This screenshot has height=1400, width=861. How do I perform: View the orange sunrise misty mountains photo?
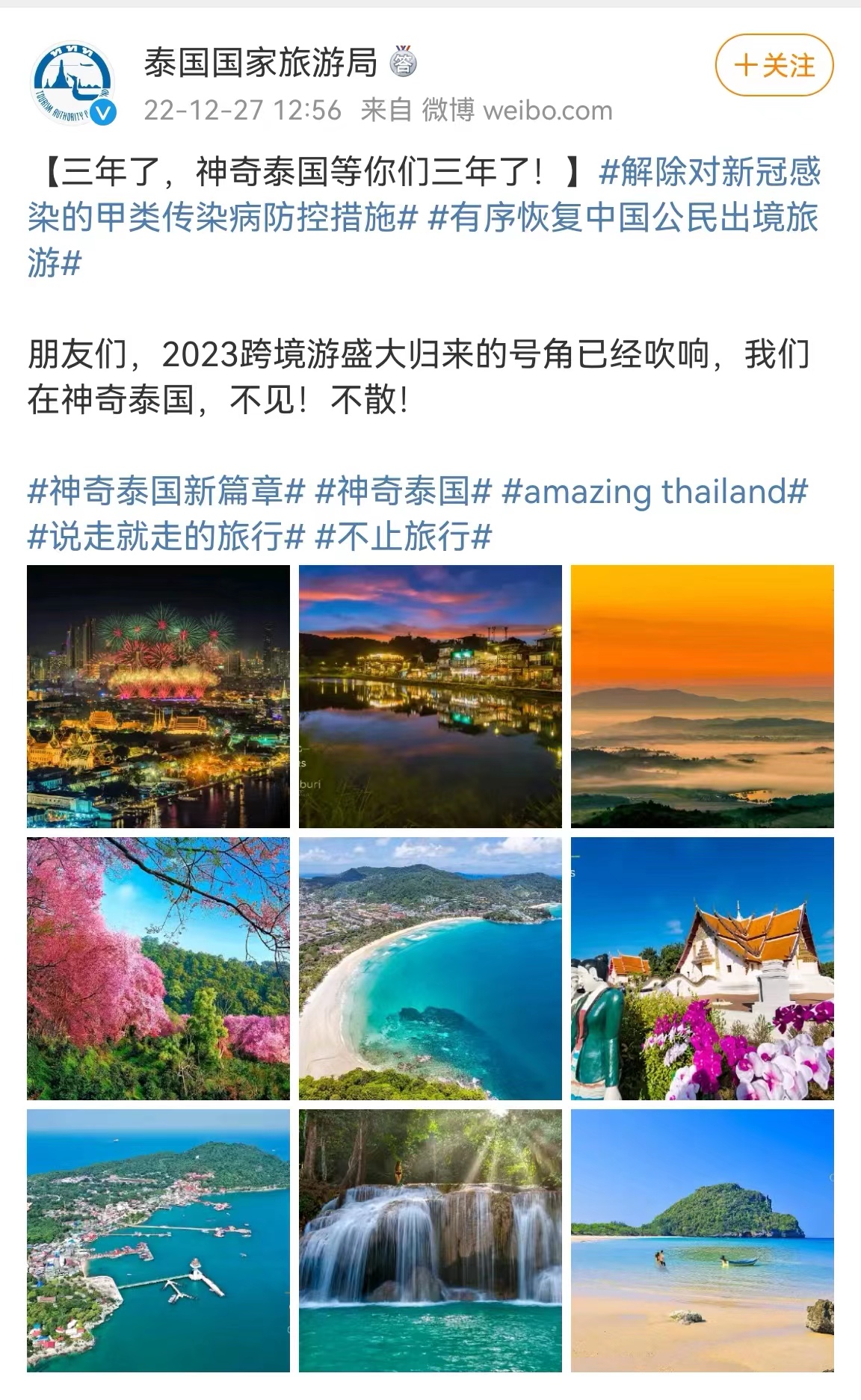pos(703,697)
